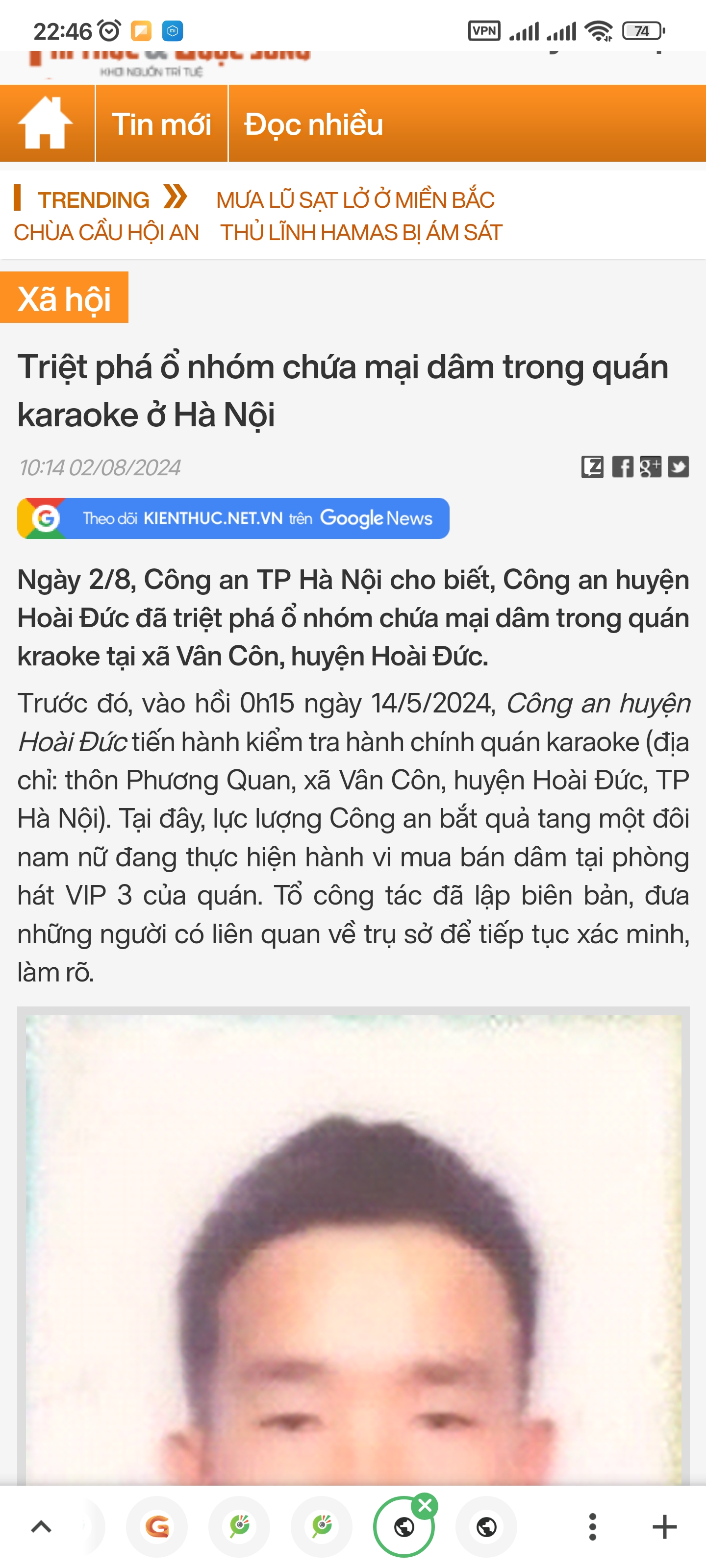Expand the browser tab strip chevron
Image resolution: width=706 pixels, height=1568 pixels.
[x=41, y=1527]
